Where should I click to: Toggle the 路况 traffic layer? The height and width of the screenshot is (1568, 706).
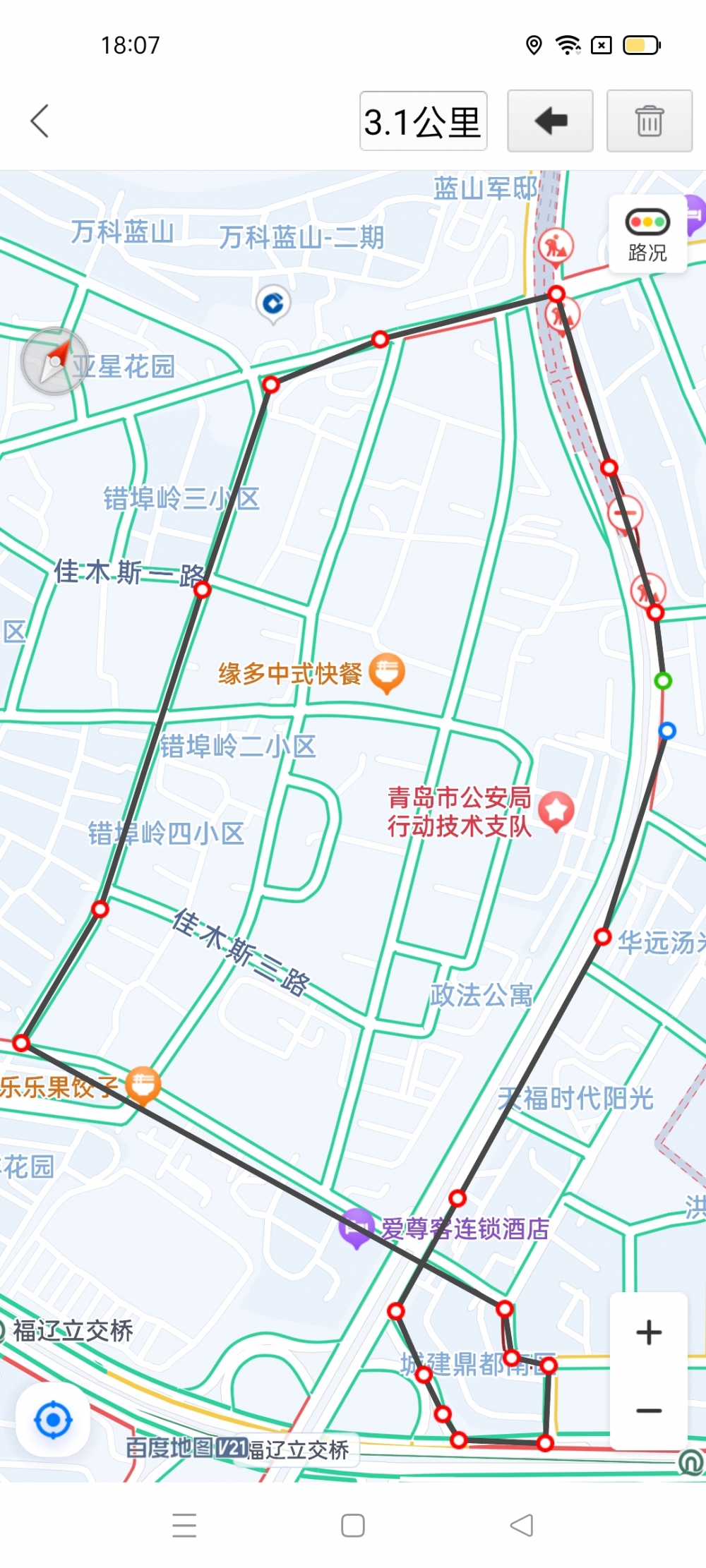(647, 235)
